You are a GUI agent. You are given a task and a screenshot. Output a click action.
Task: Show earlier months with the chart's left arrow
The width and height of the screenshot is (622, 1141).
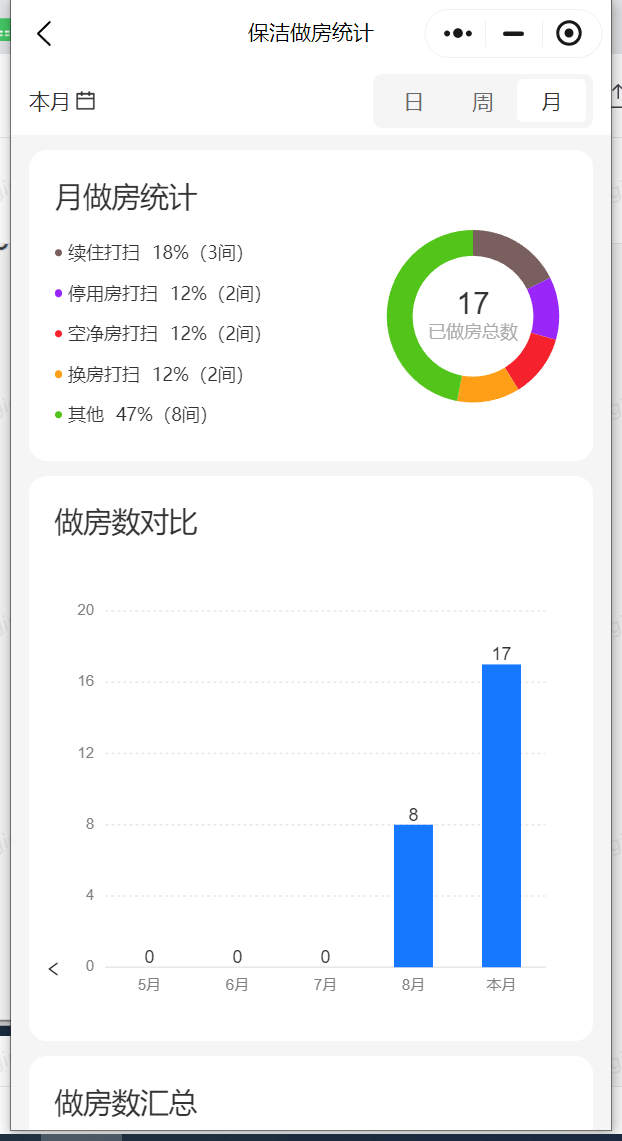53,969
